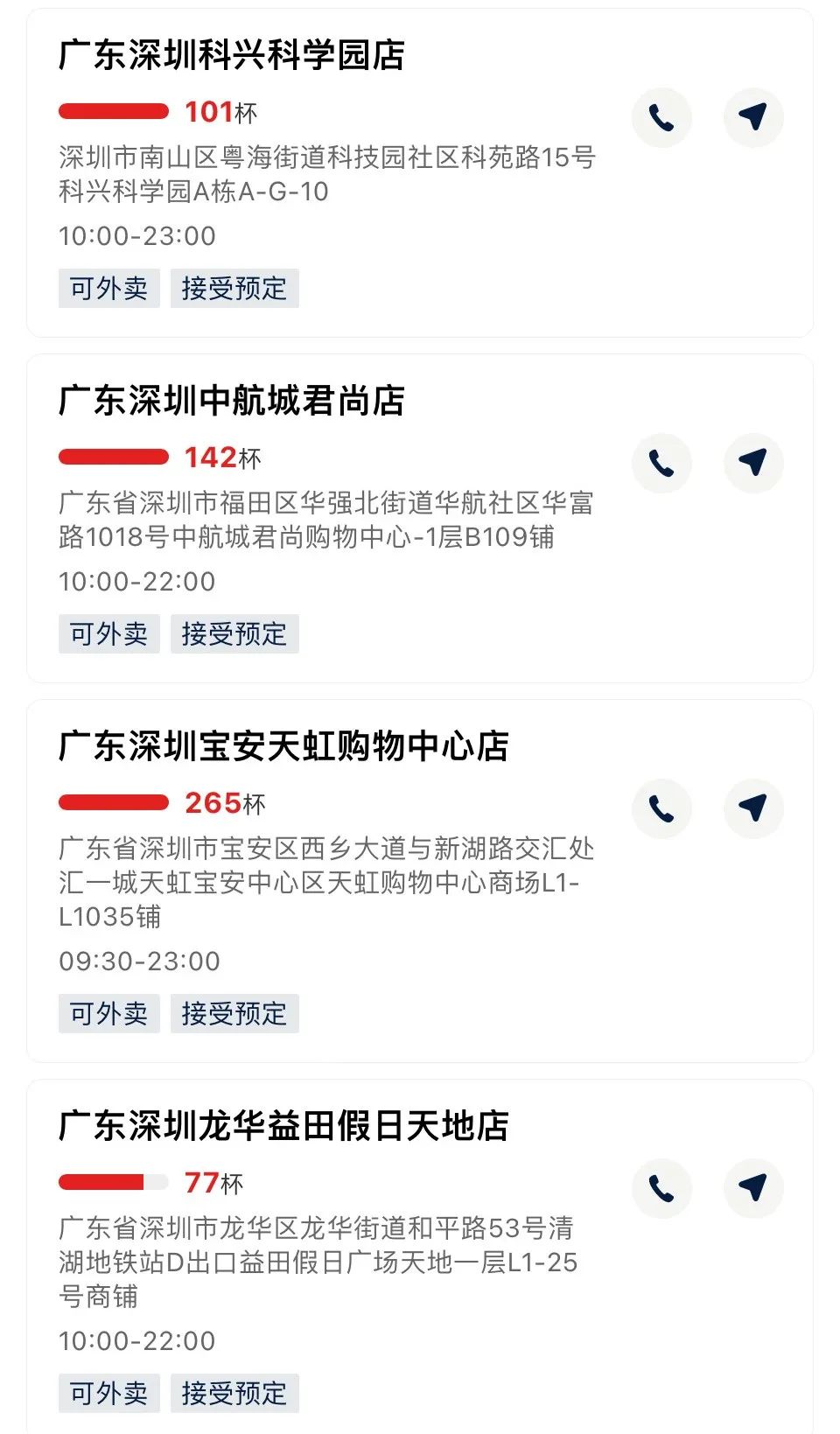Choose the 广东深圳龙华益田假日天地店 store card
This screenshot has width=840, height=1434.
point(283,1126)
